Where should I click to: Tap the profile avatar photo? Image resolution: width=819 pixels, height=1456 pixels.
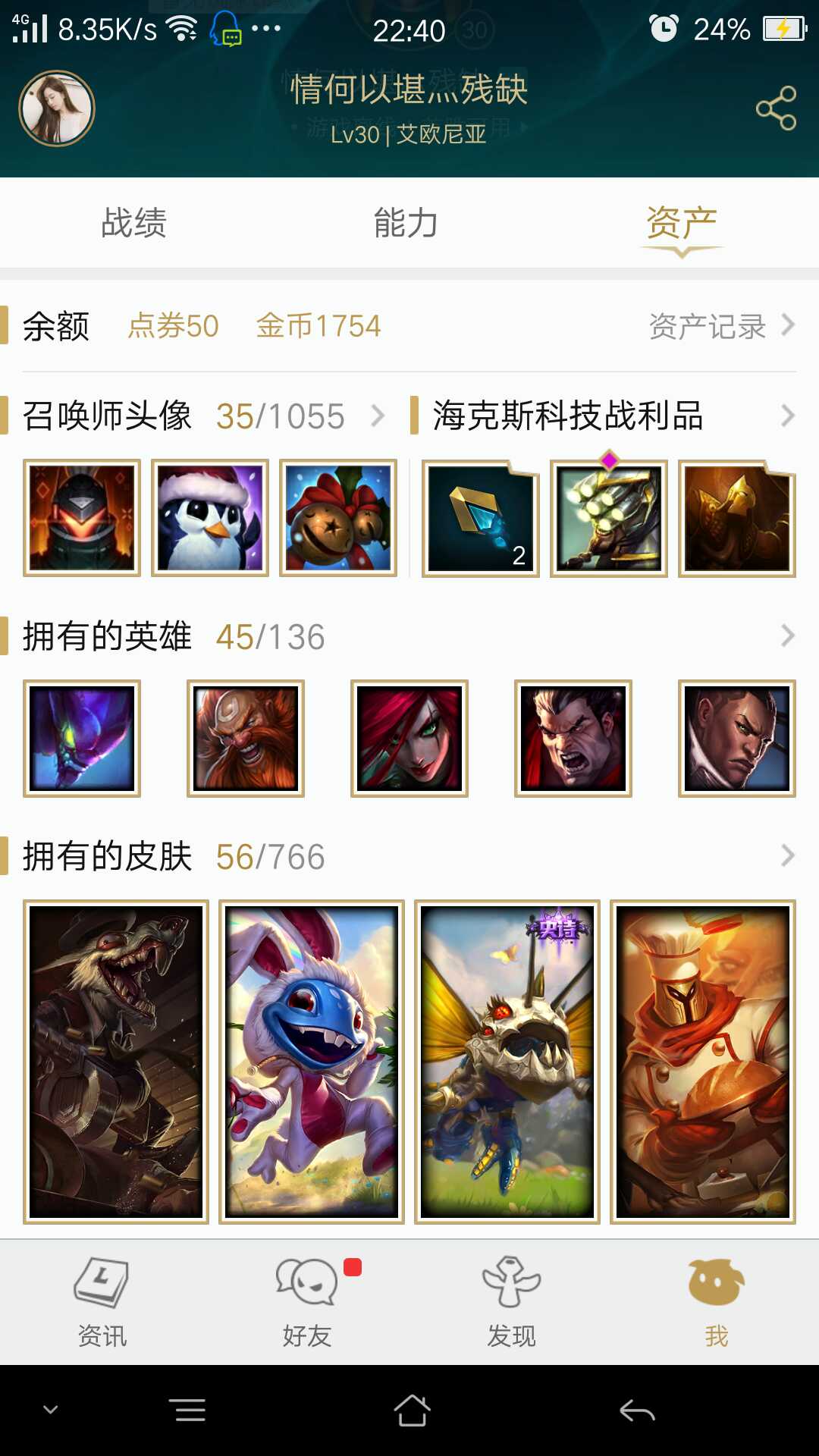(57, 108)
